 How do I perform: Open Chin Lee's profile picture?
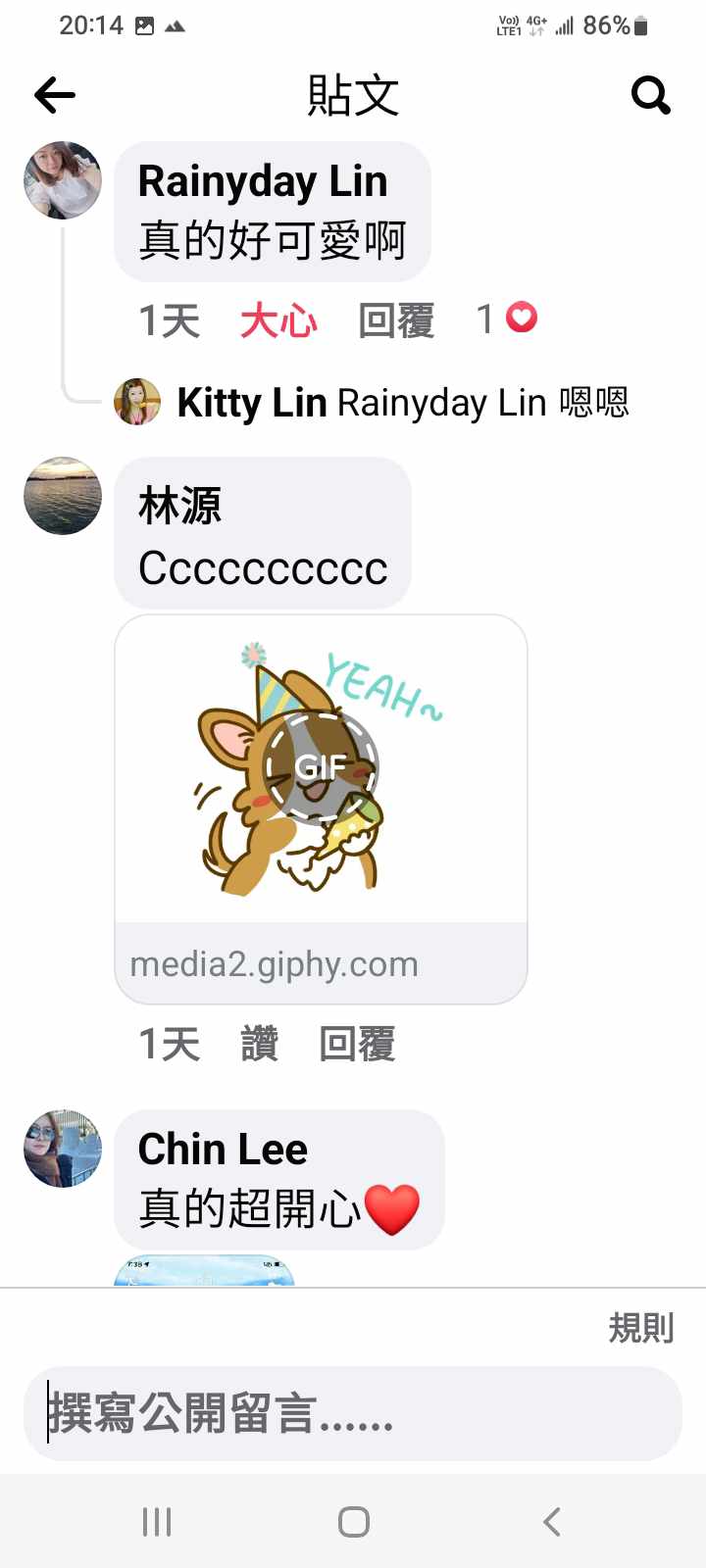[x=63, y=1149]
